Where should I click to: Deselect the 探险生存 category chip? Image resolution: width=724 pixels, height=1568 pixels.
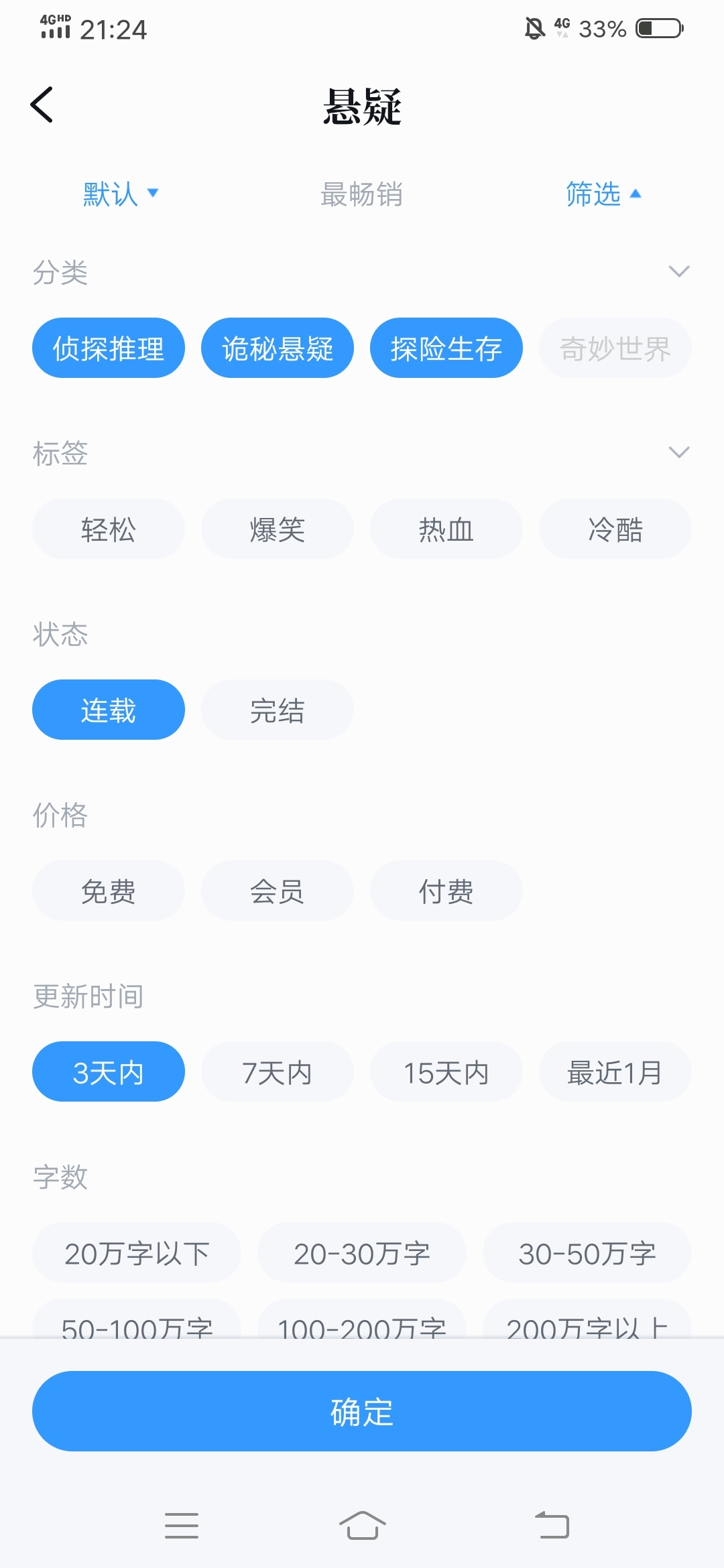click(446, 348)
